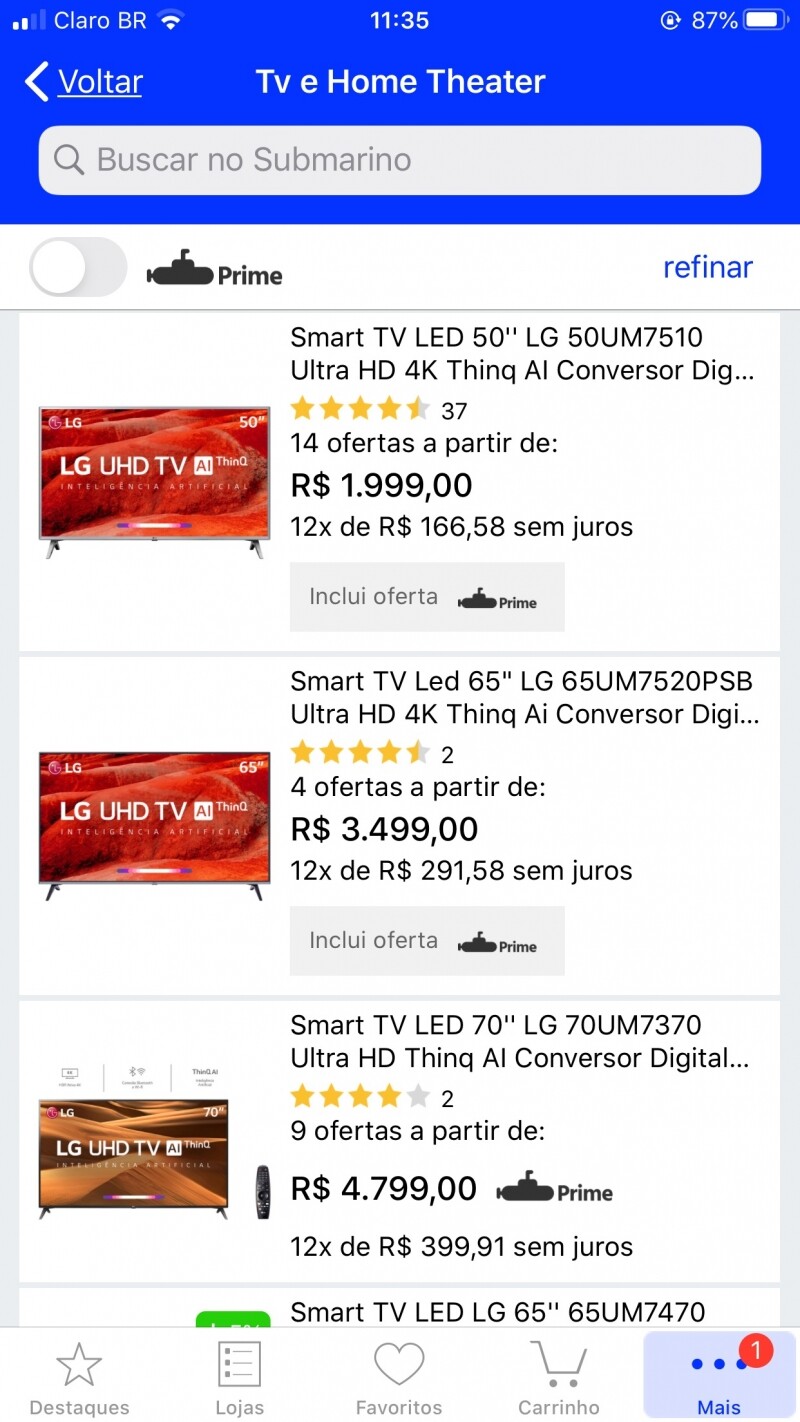This screenshot has height=1422, width=800.
Task: Go back with the Voltar button
Action: (85, 82)
